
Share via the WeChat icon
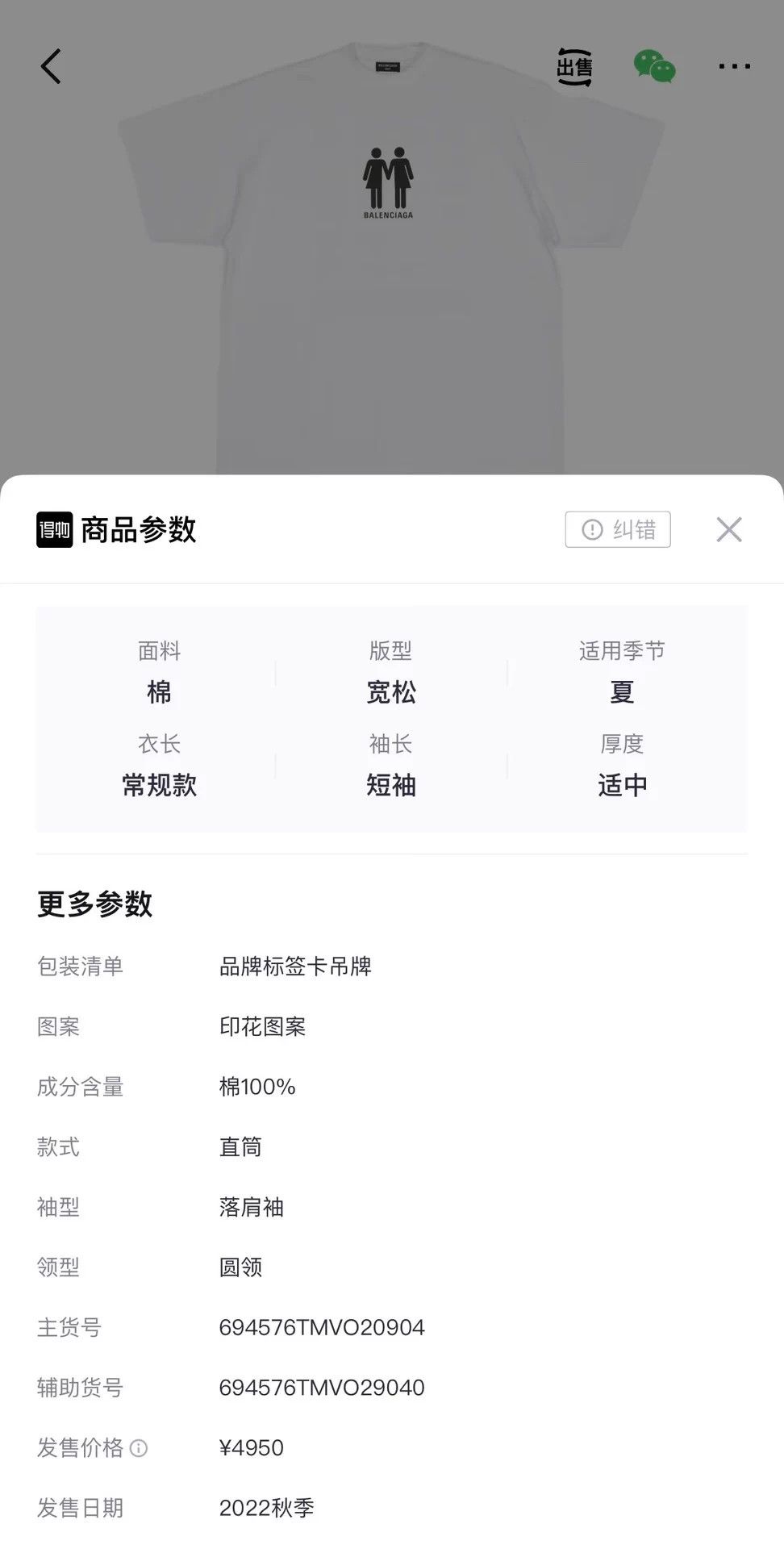click(654, 67)
